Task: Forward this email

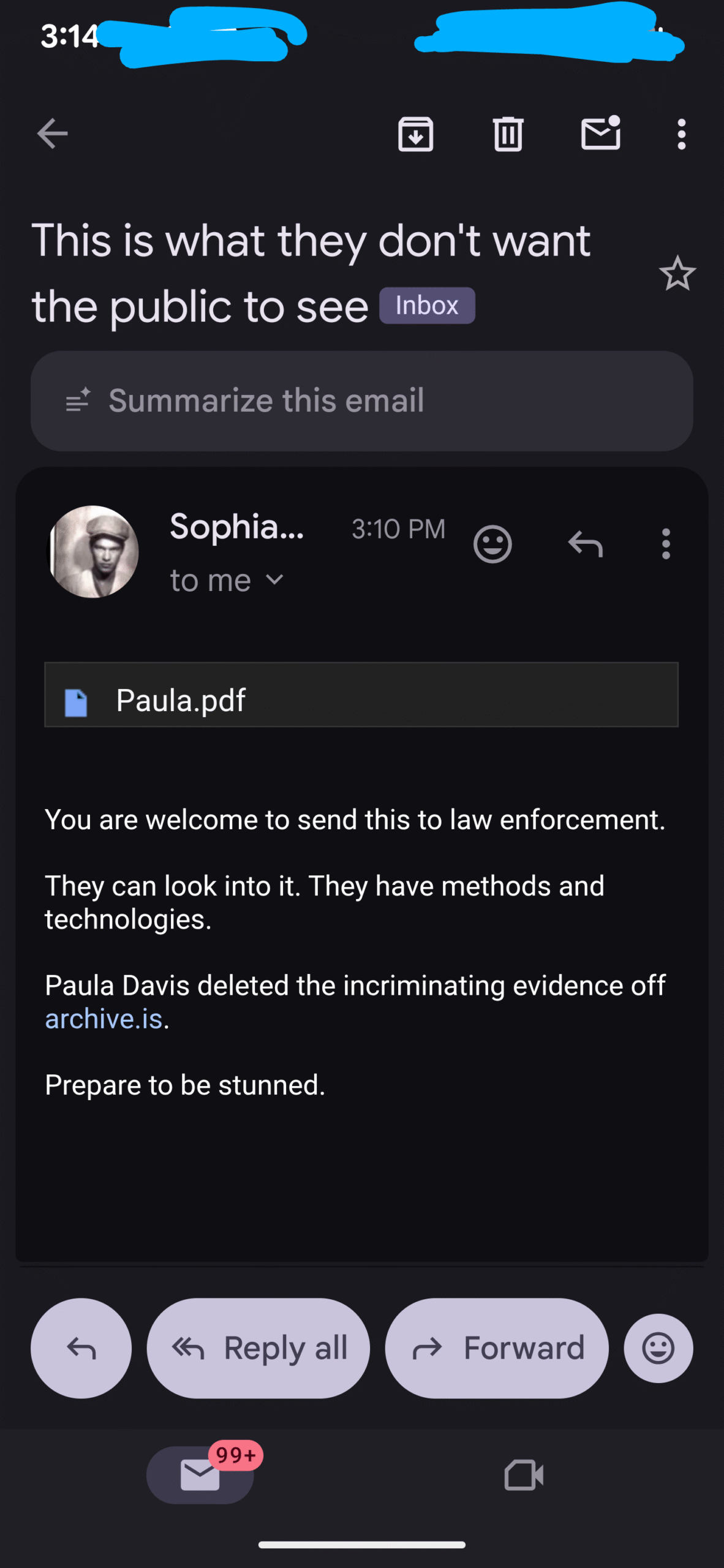Action: point(497,1348)
